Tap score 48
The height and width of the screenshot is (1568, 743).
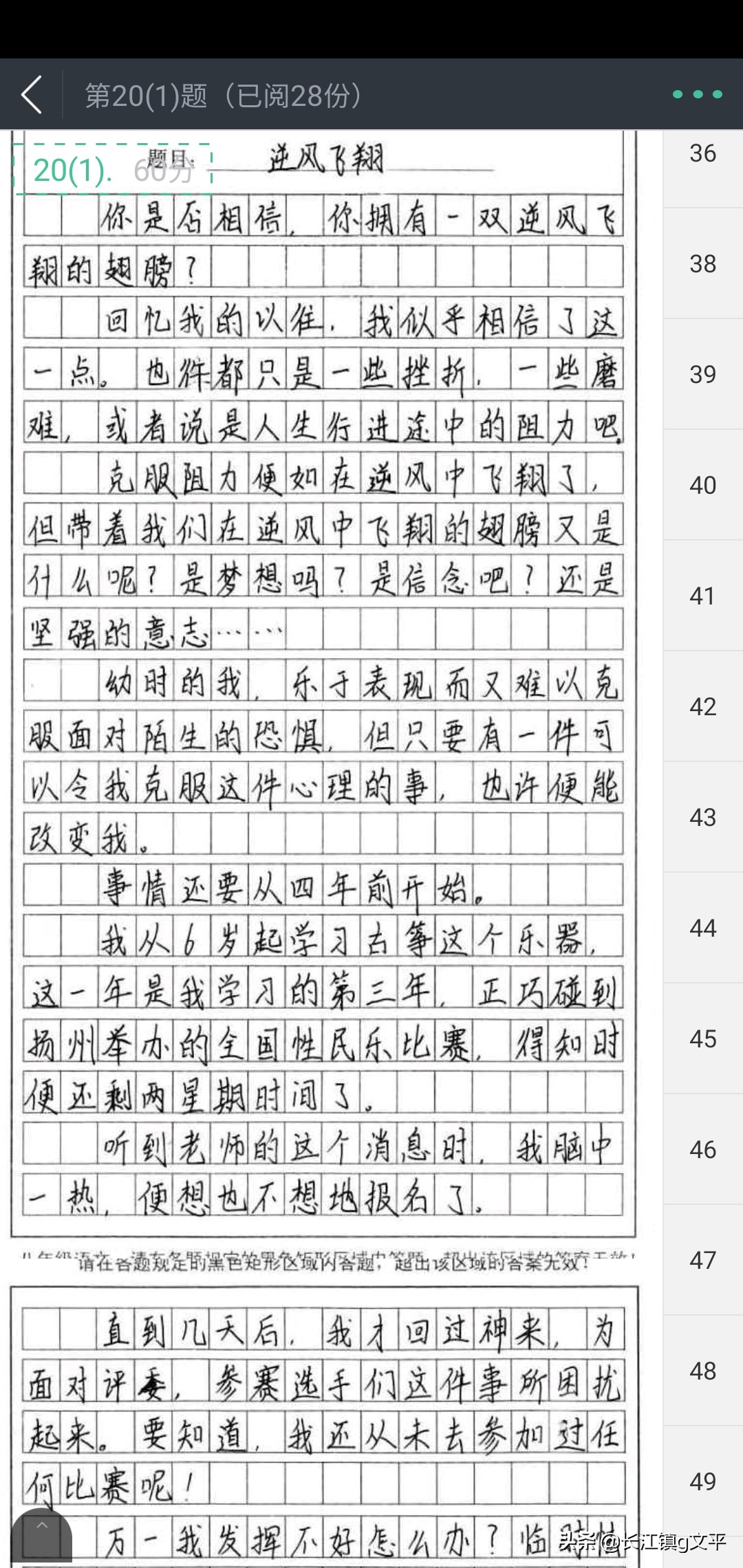click(702, 1371)
